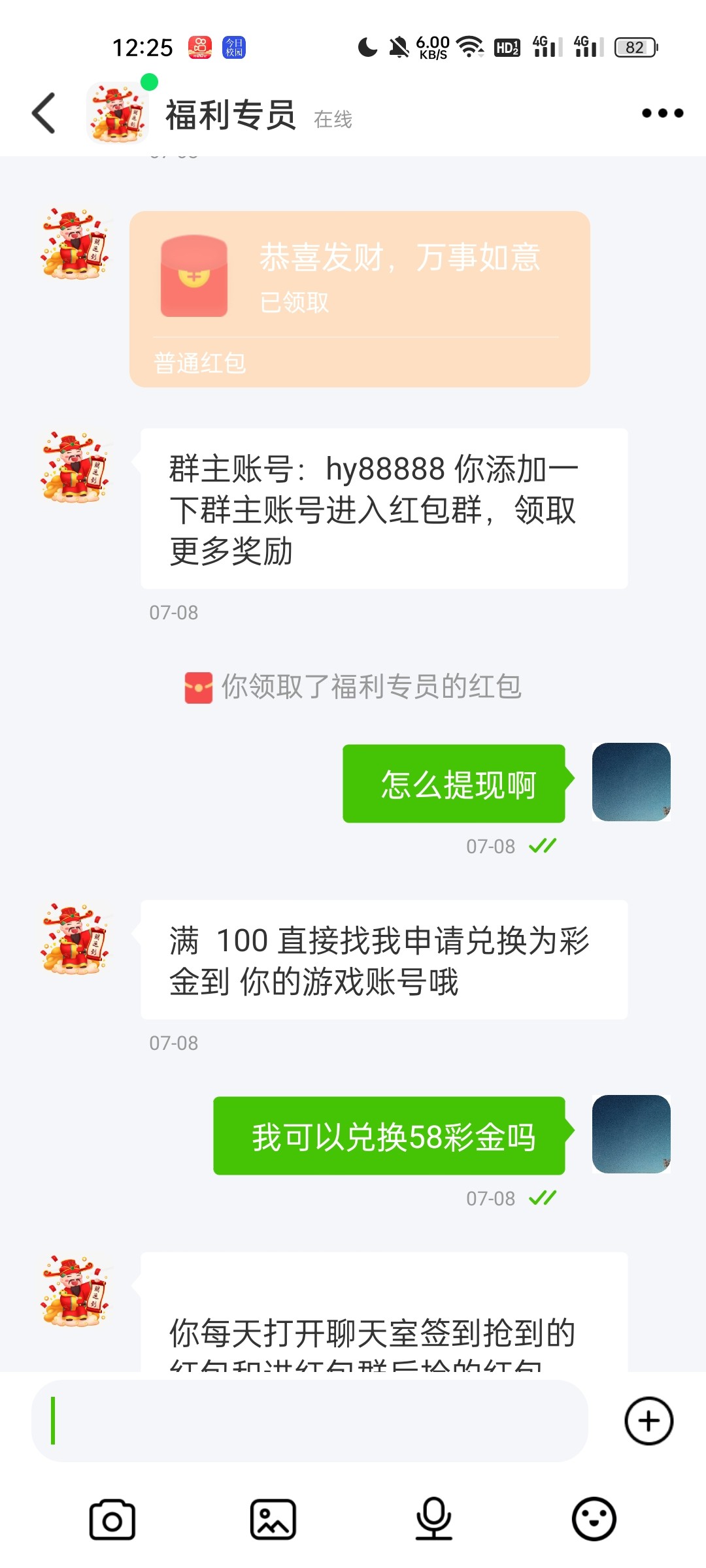The image size is (706, 1568).
Task: Open the 恭喜发财 red packet card
Action: 360,299
